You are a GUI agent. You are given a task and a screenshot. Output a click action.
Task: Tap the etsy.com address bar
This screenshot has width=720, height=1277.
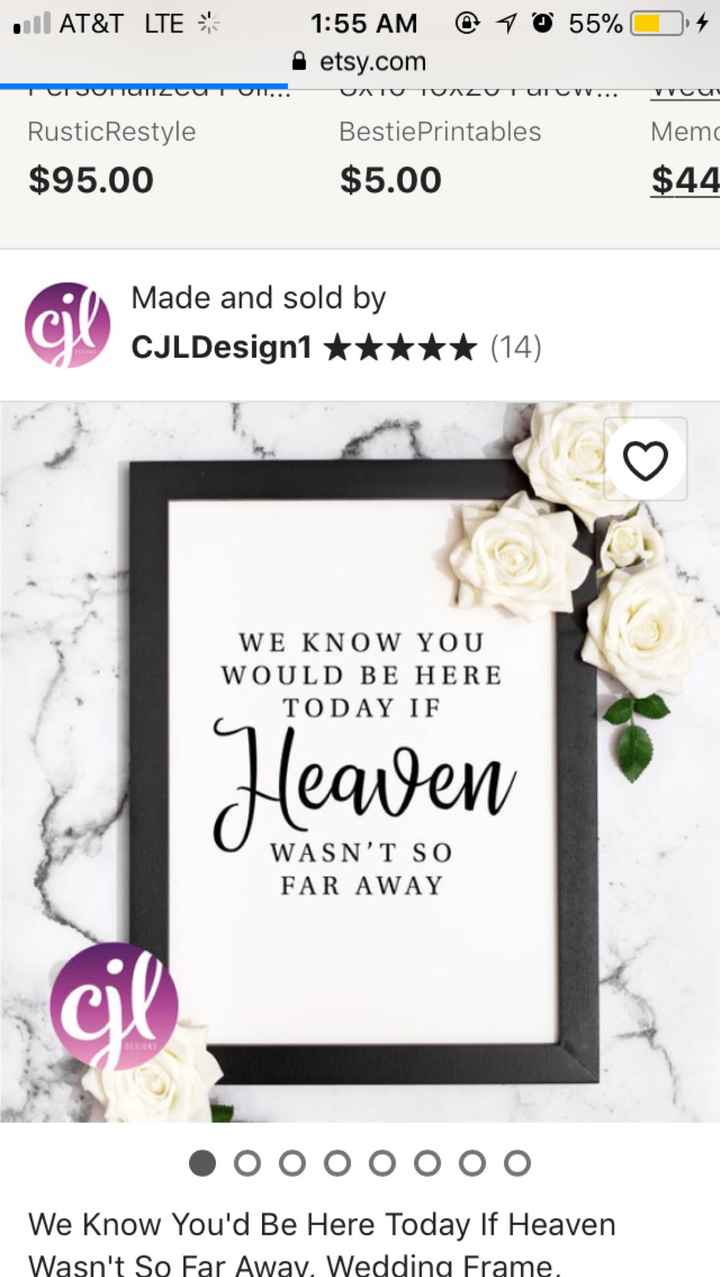(x=360, y=62)
